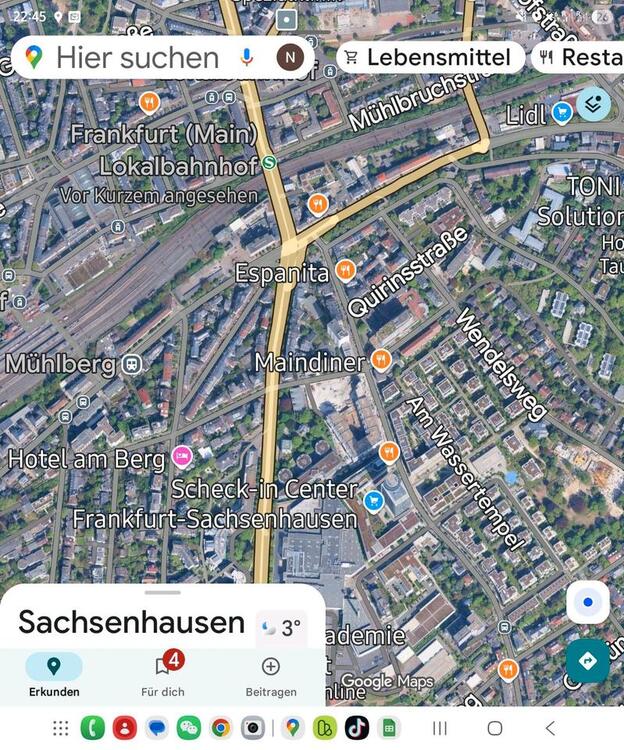Select the Lidl store marker

tap(563, 113)
